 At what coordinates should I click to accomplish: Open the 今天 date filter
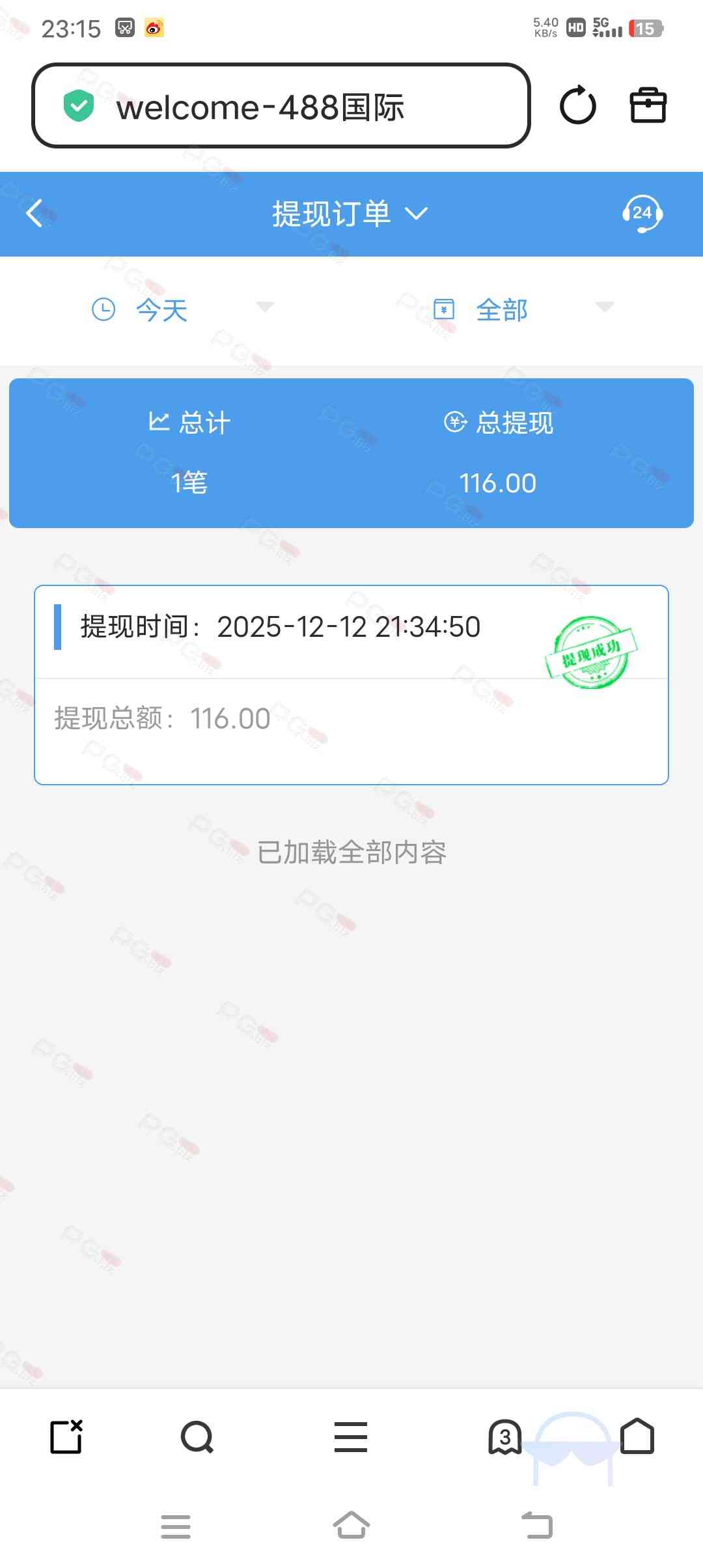coord(182,309)
